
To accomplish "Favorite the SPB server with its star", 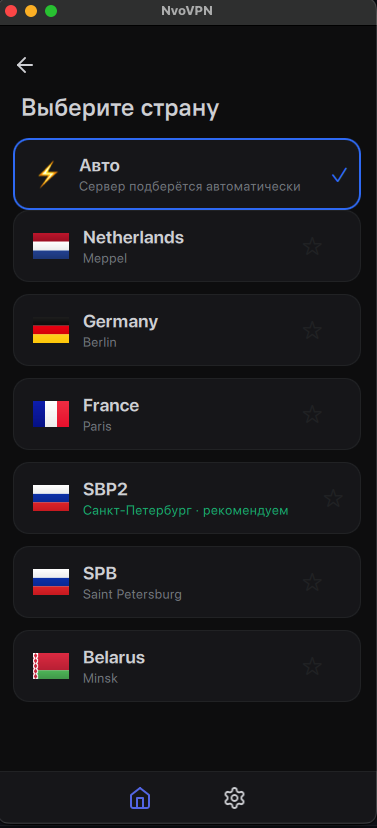I will (x=312, y=582).
